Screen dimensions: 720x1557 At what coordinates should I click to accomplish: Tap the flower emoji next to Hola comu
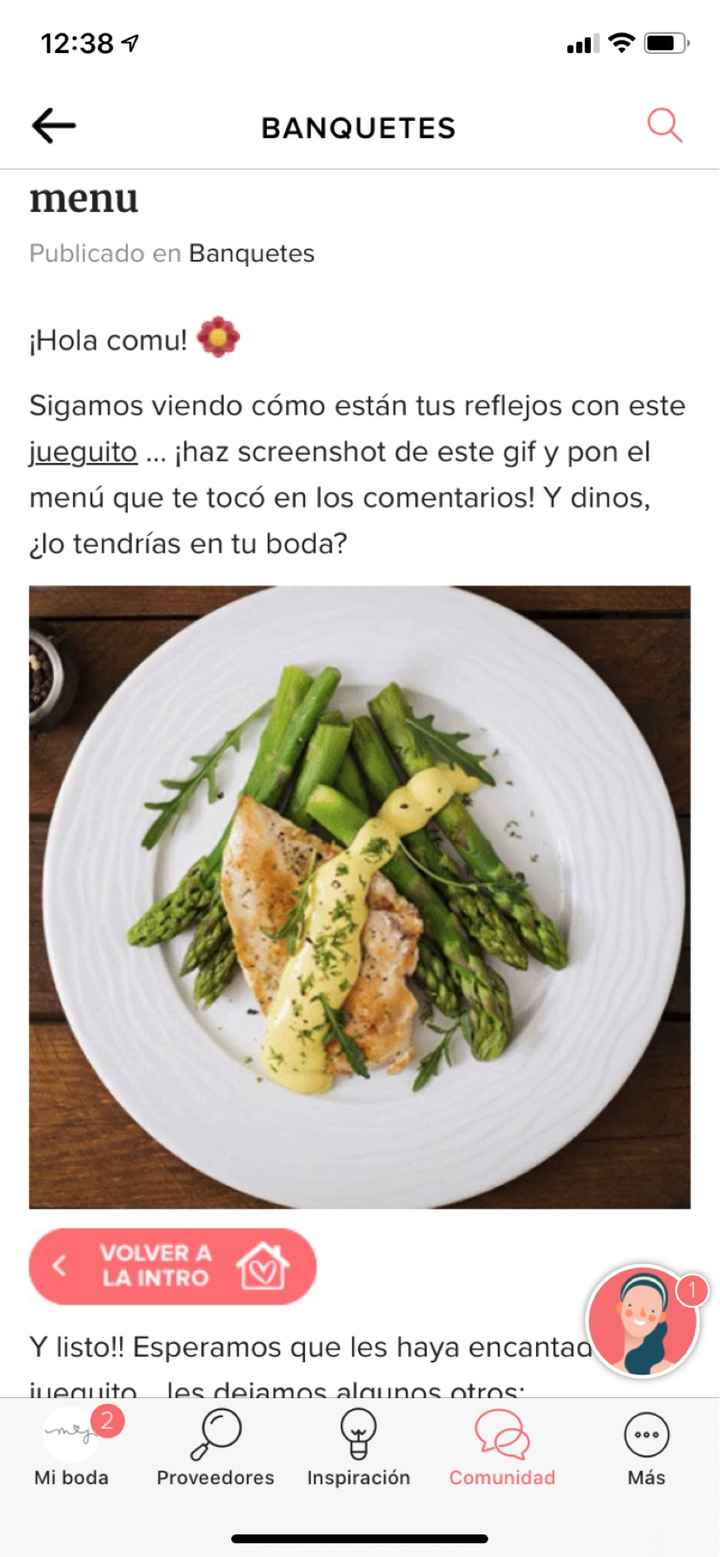219,338
